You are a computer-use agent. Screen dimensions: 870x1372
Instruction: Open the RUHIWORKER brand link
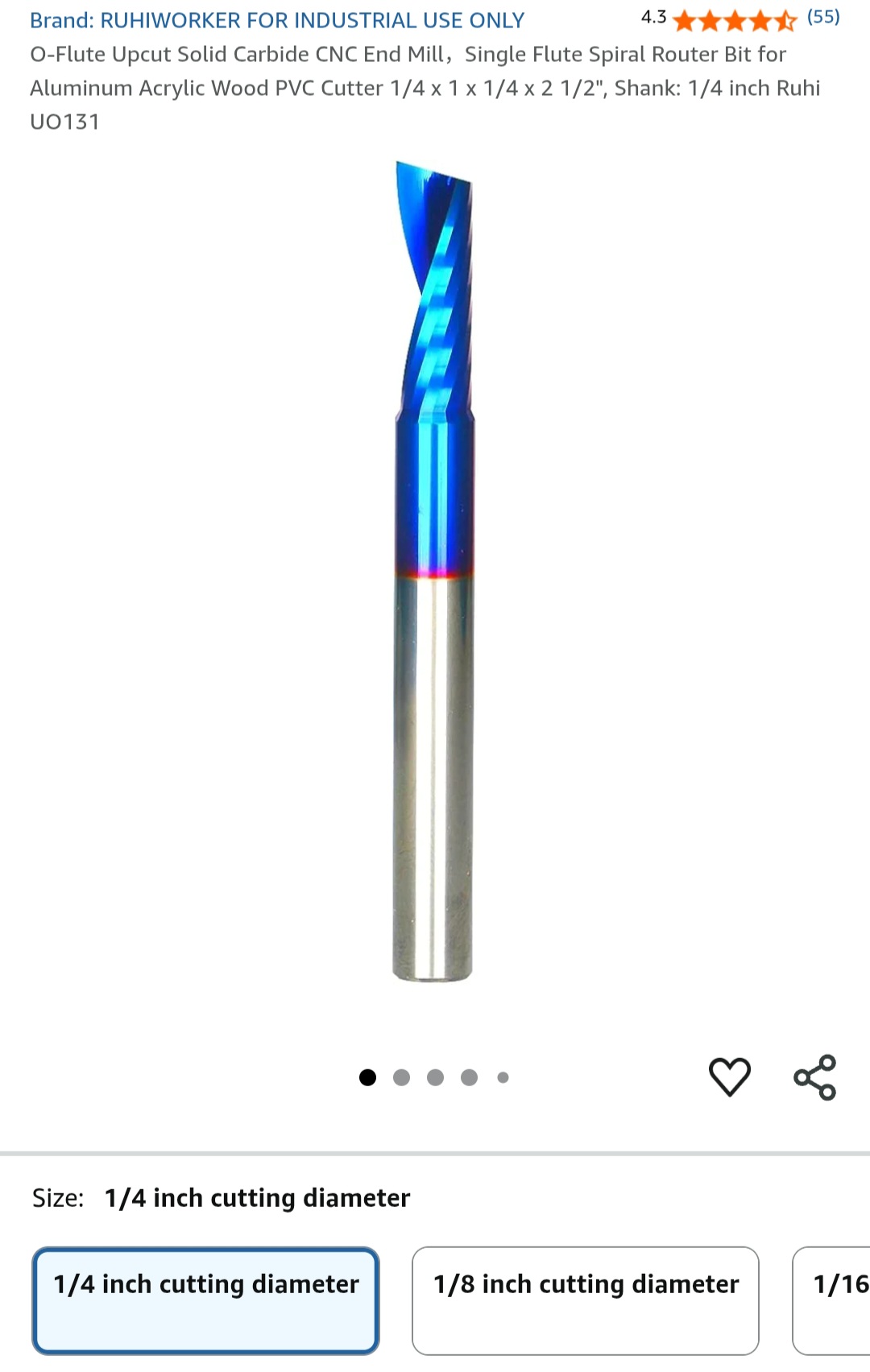coord(277,20)
